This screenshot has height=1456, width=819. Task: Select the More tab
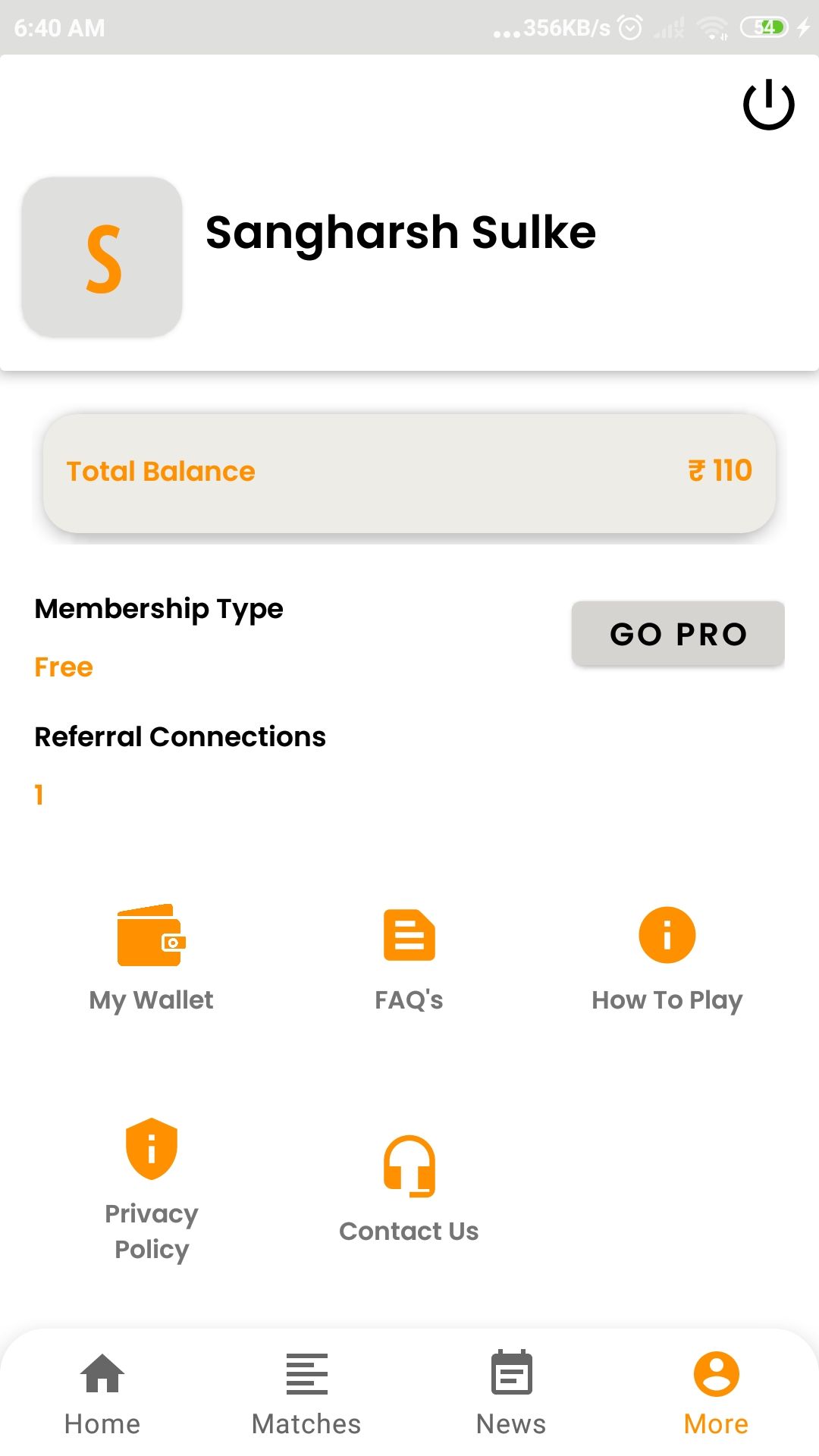(x=716, y=1394)
